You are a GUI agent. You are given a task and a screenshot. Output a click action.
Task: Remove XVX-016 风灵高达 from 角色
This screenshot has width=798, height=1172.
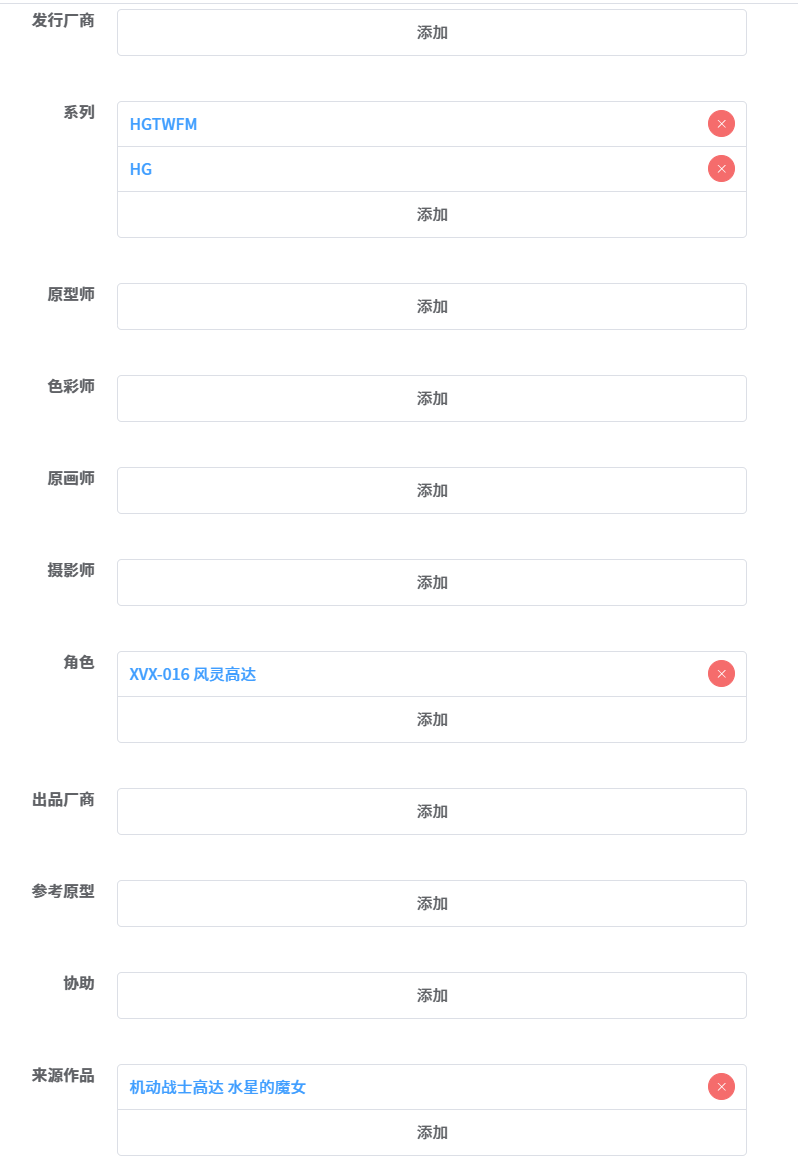pyautogui.click(x=721, y=674)
